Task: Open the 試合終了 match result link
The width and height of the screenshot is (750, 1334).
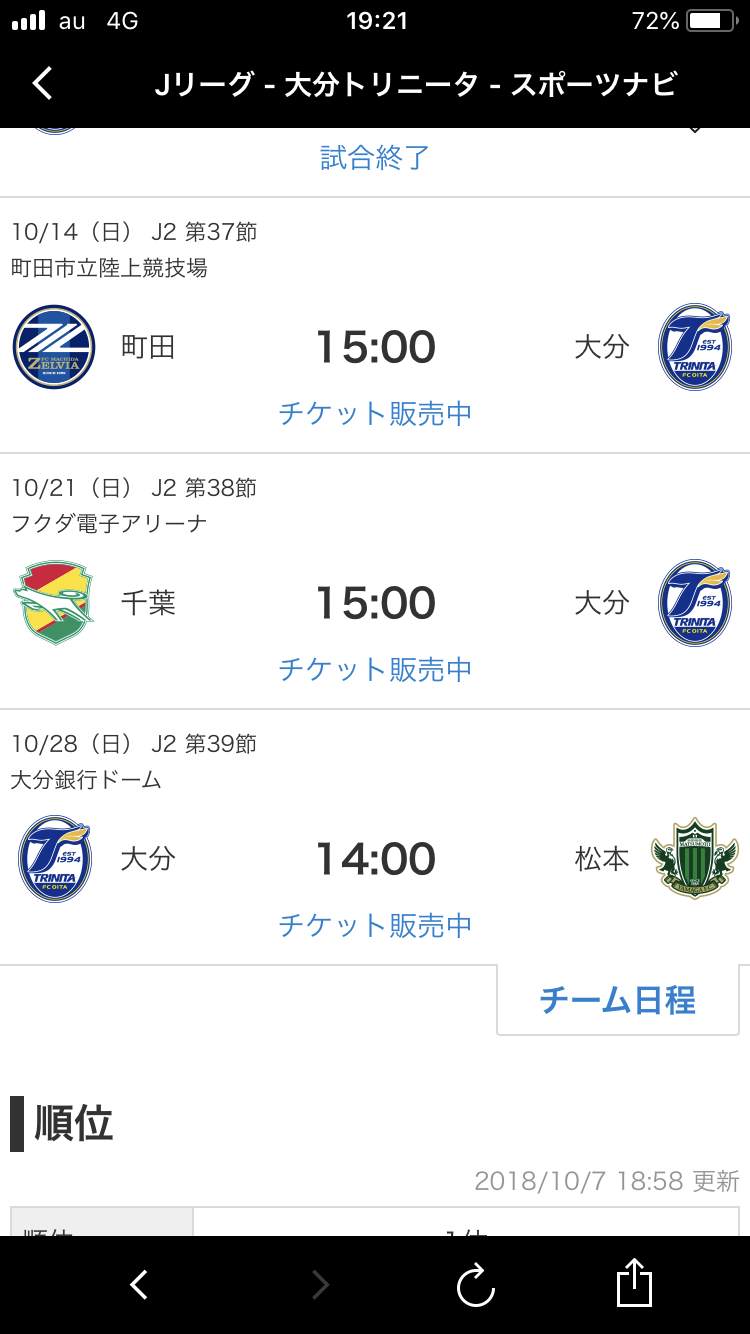Action: pyautogui.click(x=375, y=157)
